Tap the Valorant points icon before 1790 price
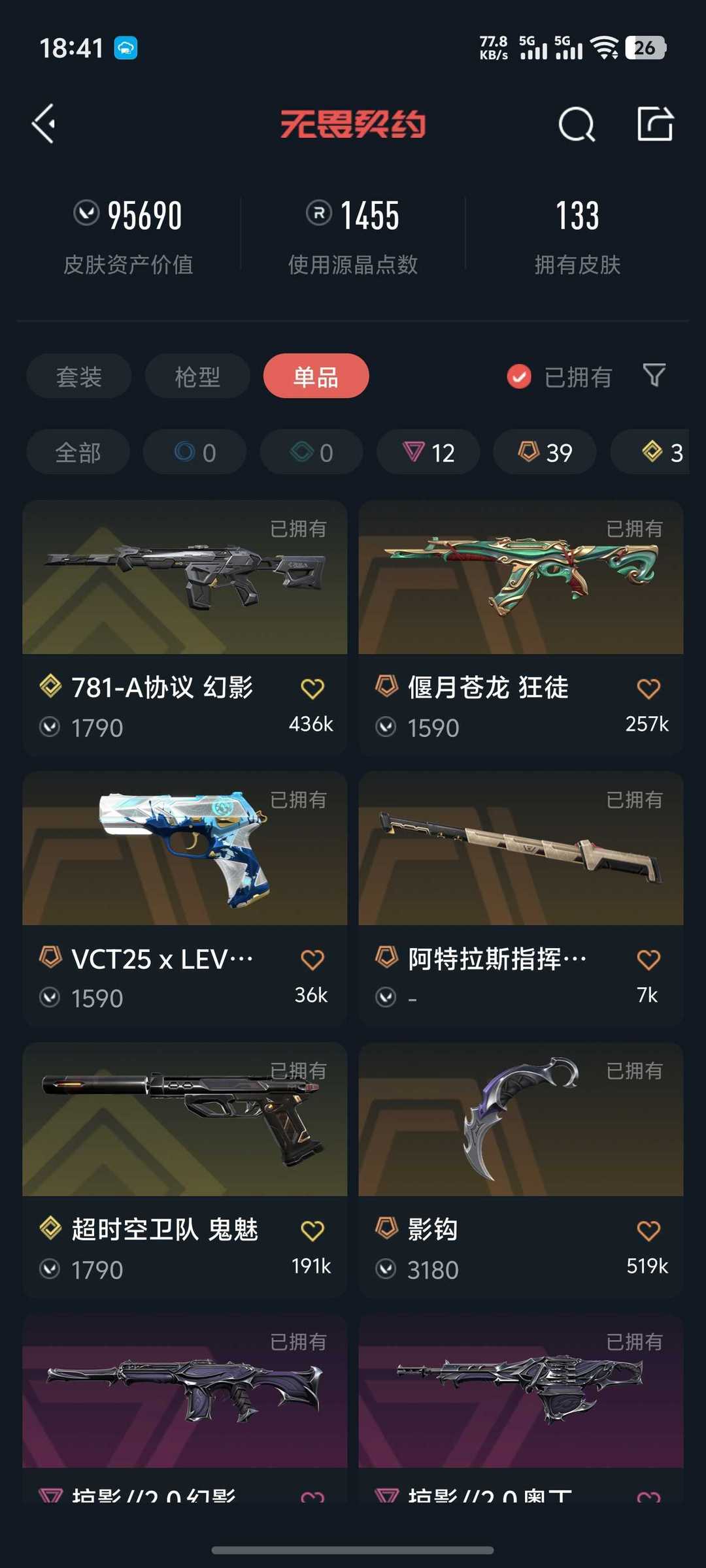 tap(49, 727)
